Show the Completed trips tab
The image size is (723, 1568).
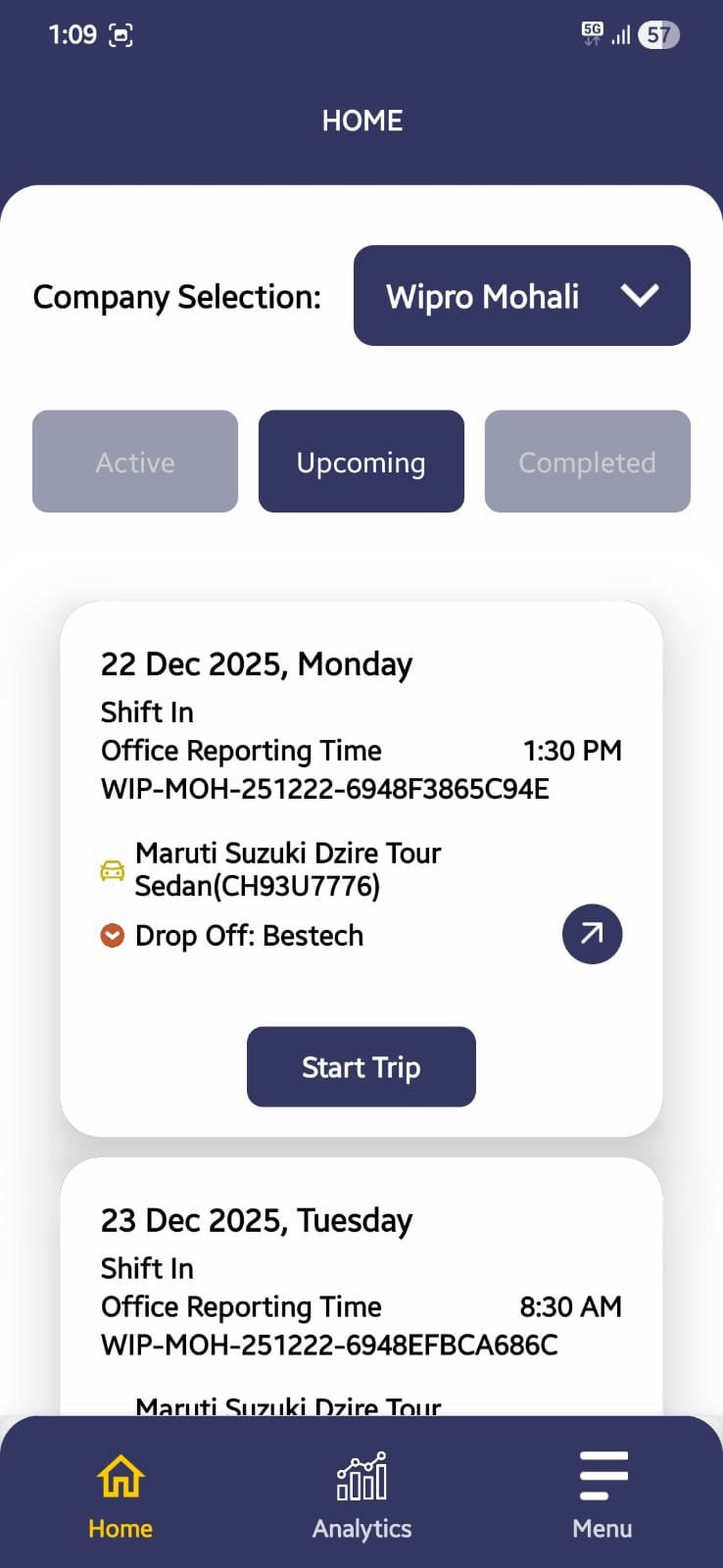click(x=587, y=462)
